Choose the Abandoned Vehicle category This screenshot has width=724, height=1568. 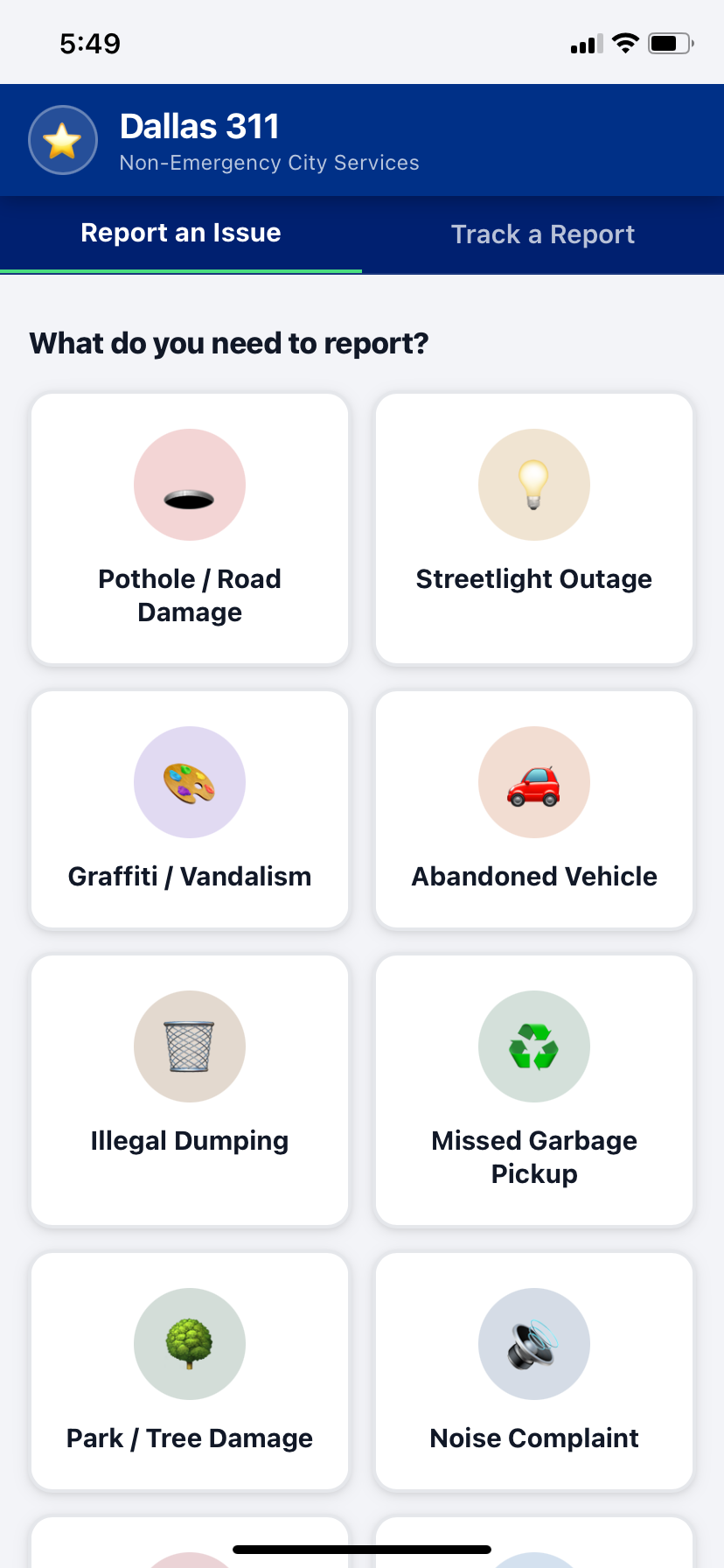[533, 809]
